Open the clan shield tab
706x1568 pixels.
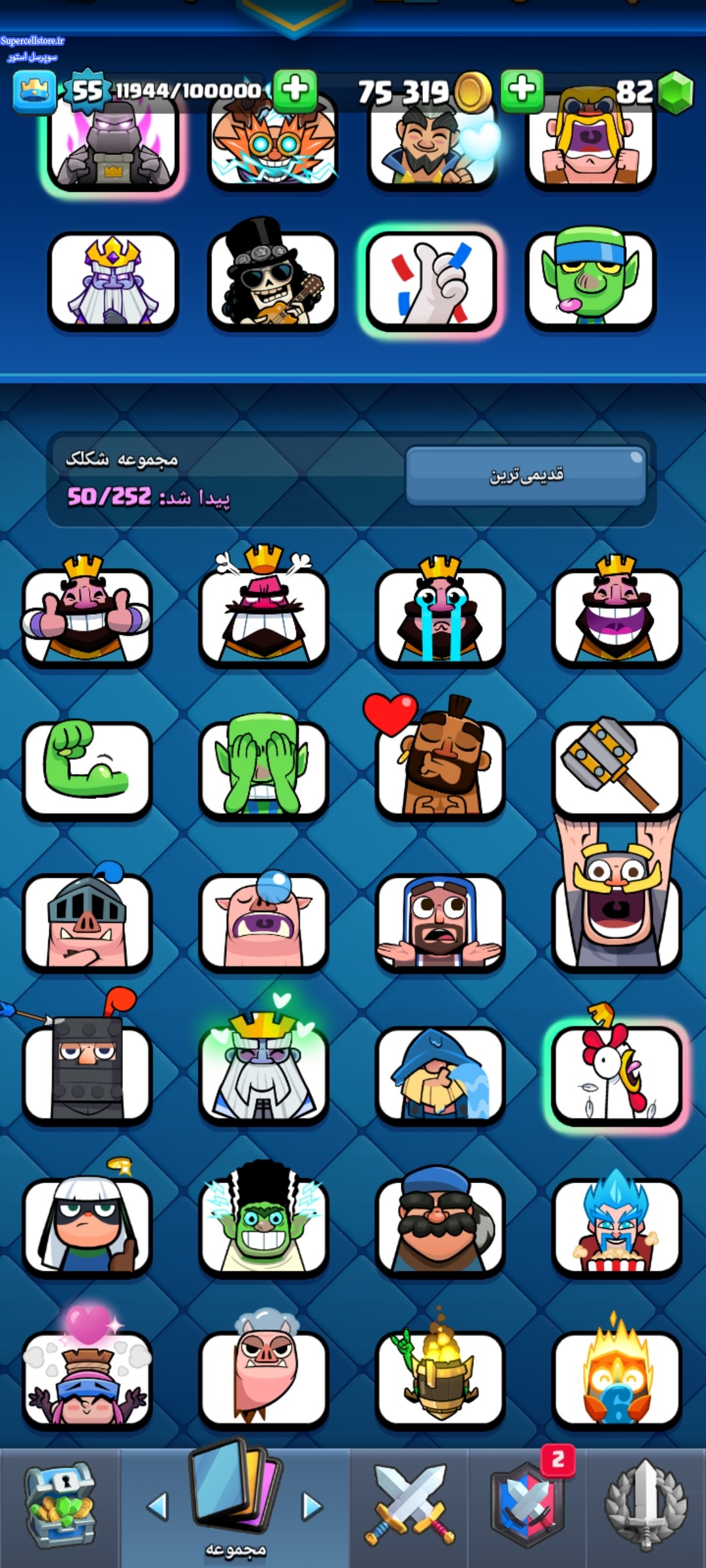(x=527, y=1507)
